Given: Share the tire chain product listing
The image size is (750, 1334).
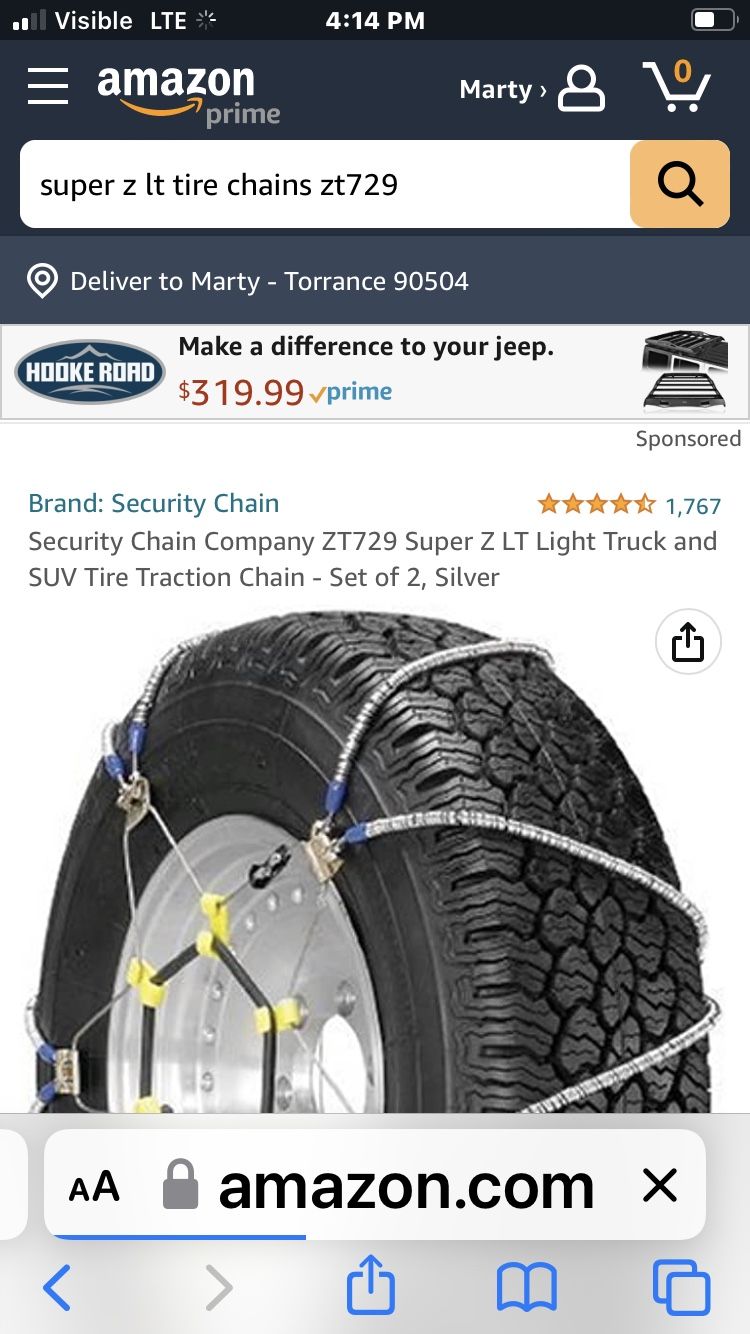Looking at the screenshot, I should [x=687, y=641].
